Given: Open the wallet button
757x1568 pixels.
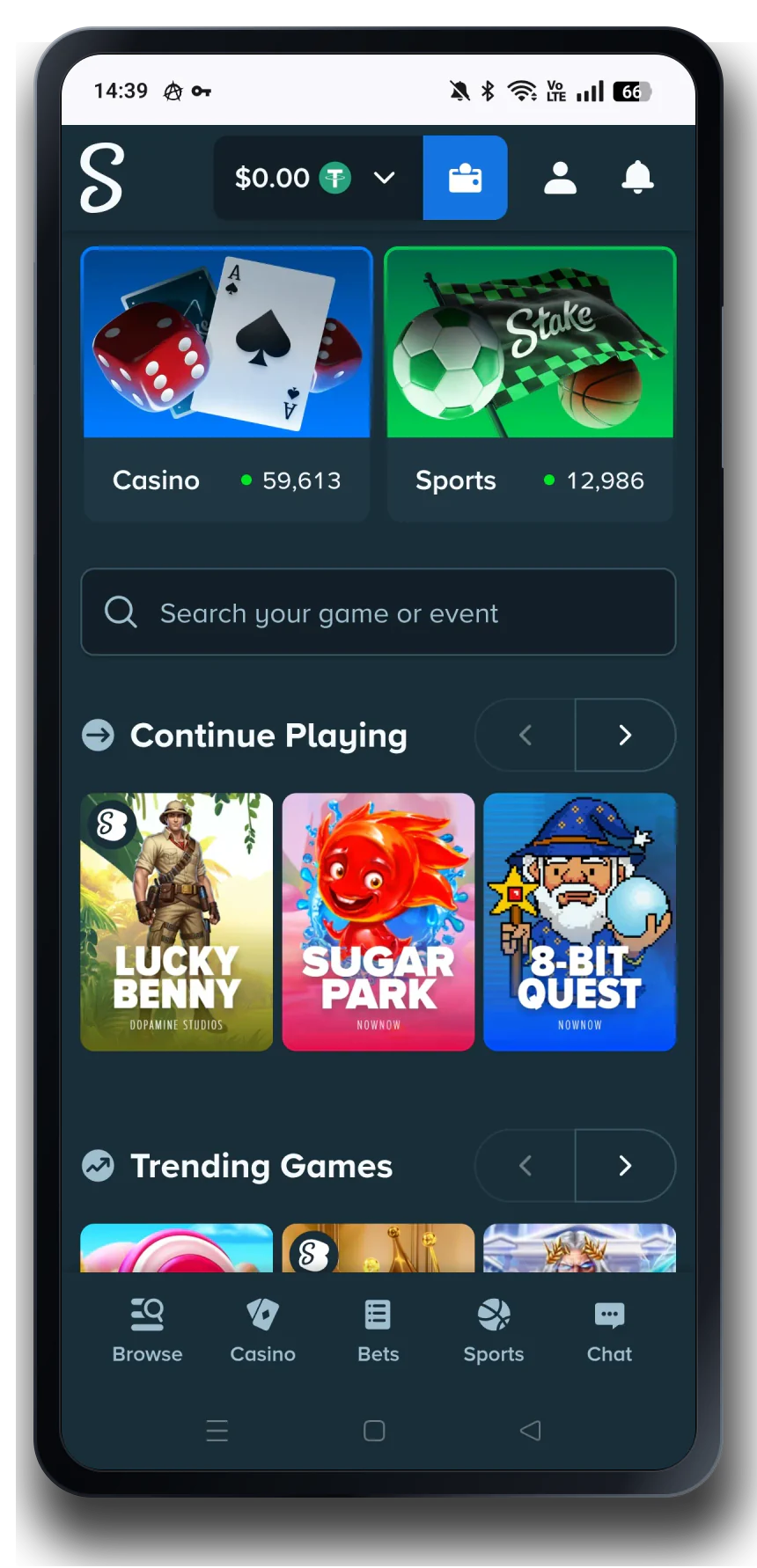Looking at the screenshot, I should tap(465, 178).
